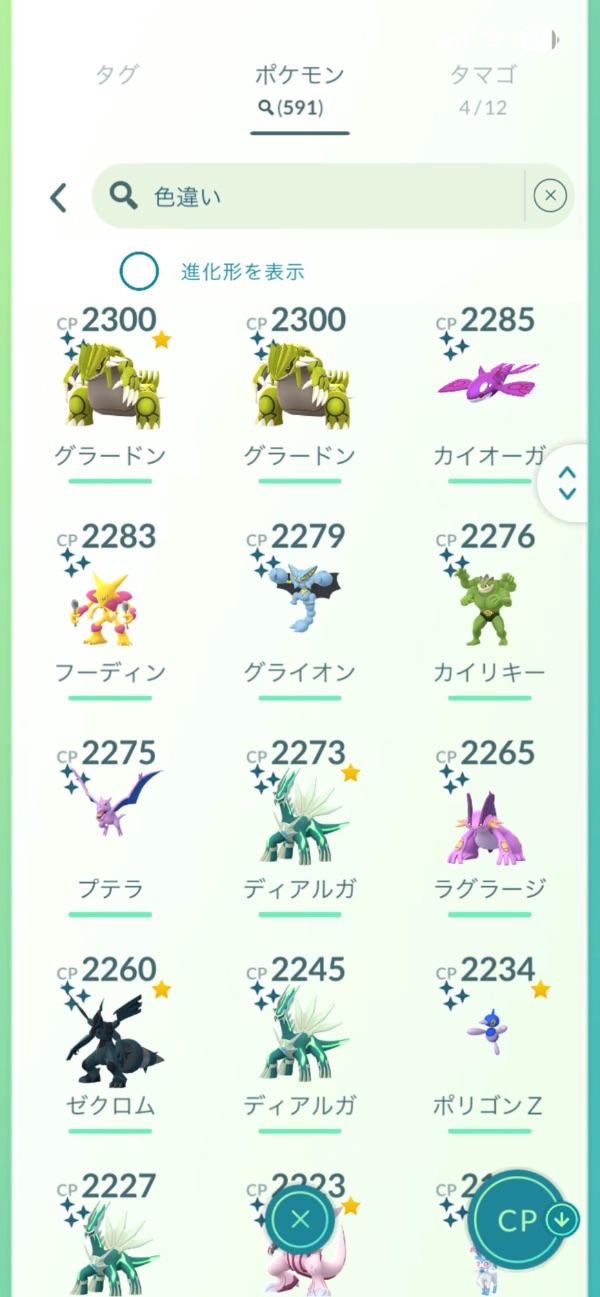
Task: Switch to the タマゴ tab
Action: 483,87
